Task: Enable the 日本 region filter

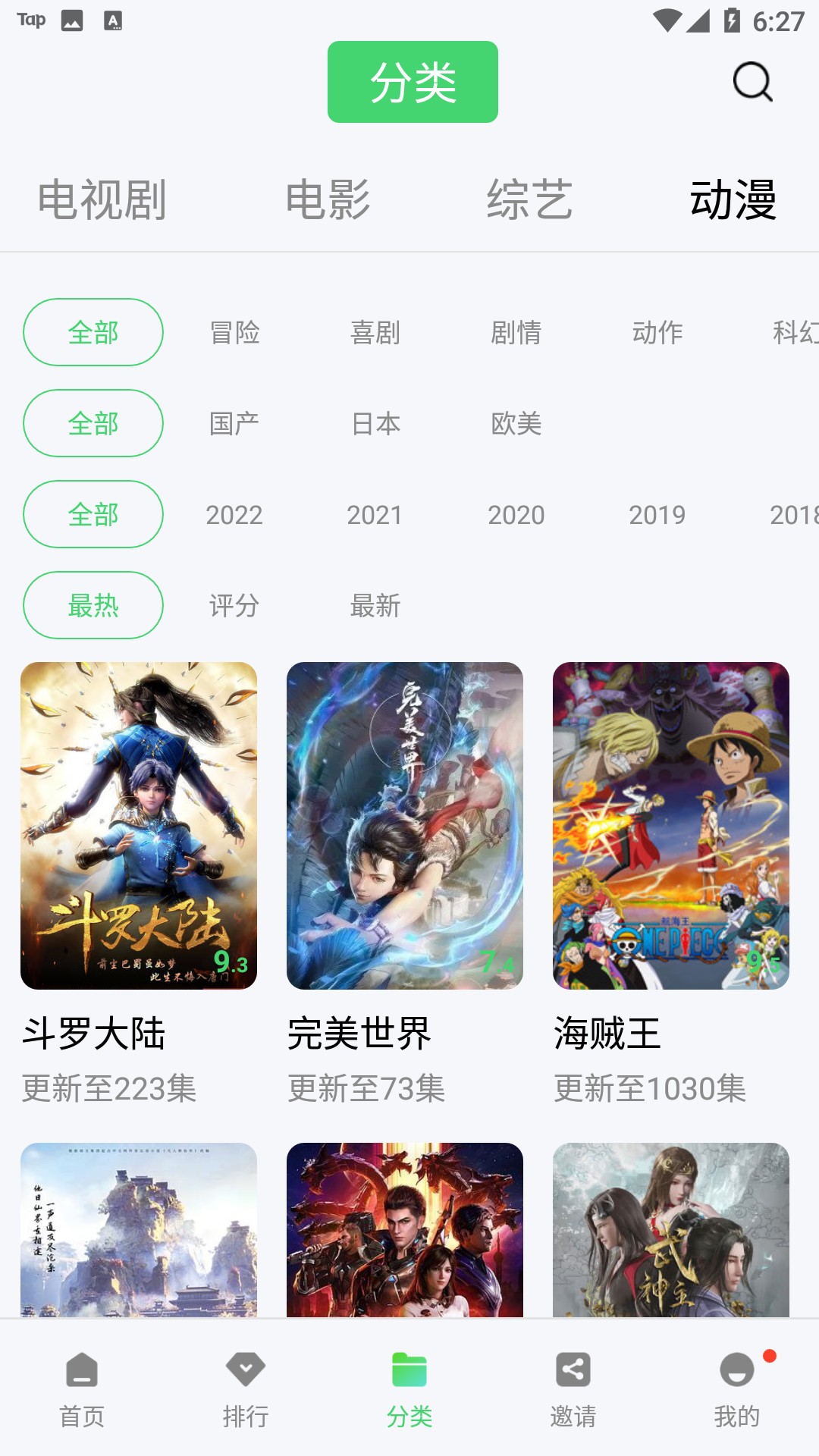Action: tap(376, 423)
